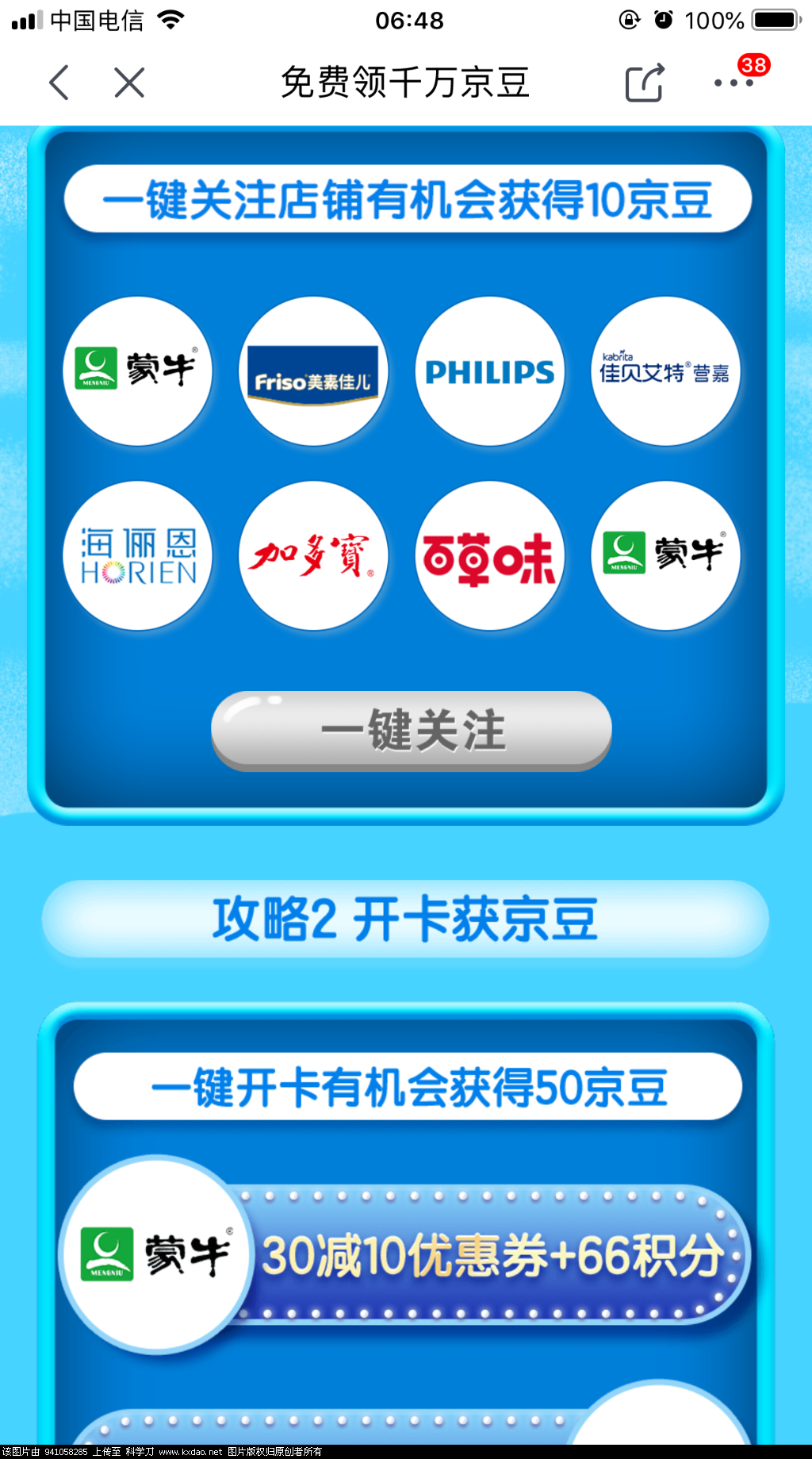Open the more options menu with badge 38
The height and width of the screenshot is (1459, 812).
pos(733,82)
